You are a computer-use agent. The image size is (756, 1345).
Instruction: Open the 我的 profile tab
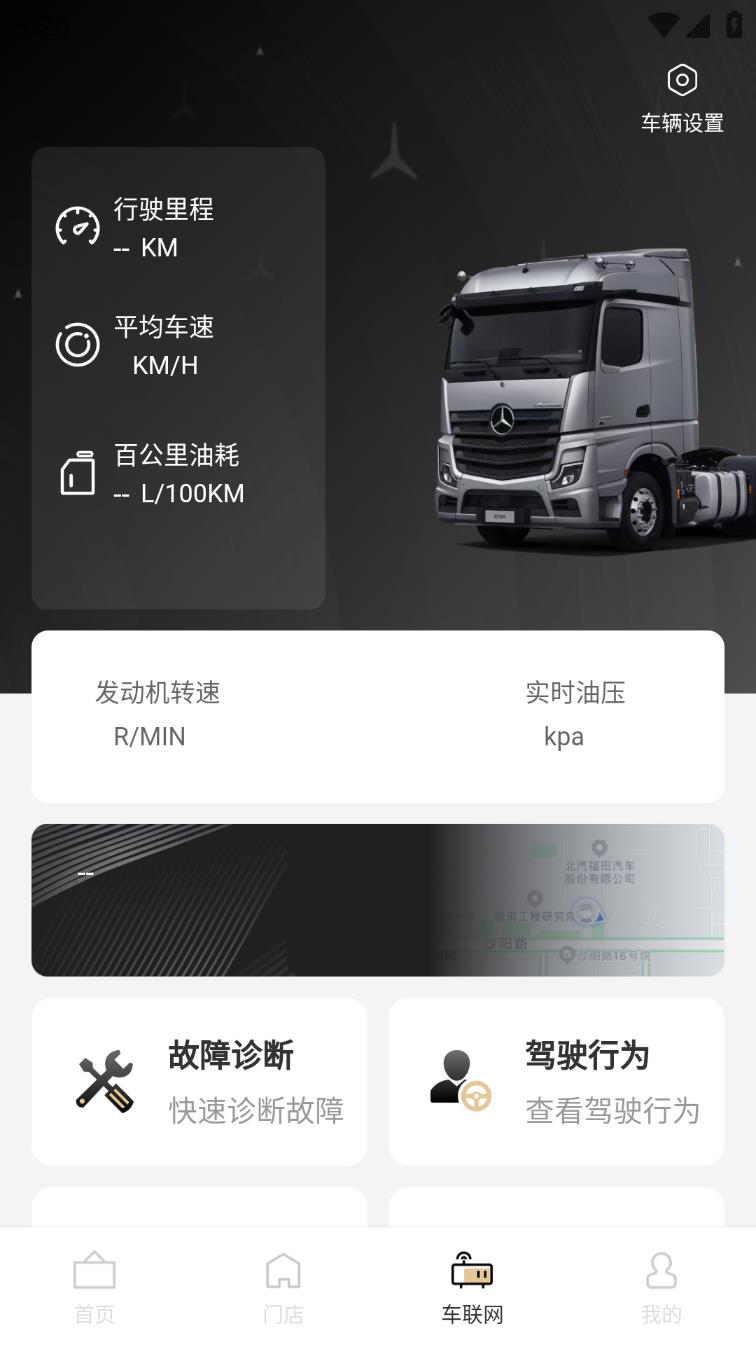click(661, 1288)
